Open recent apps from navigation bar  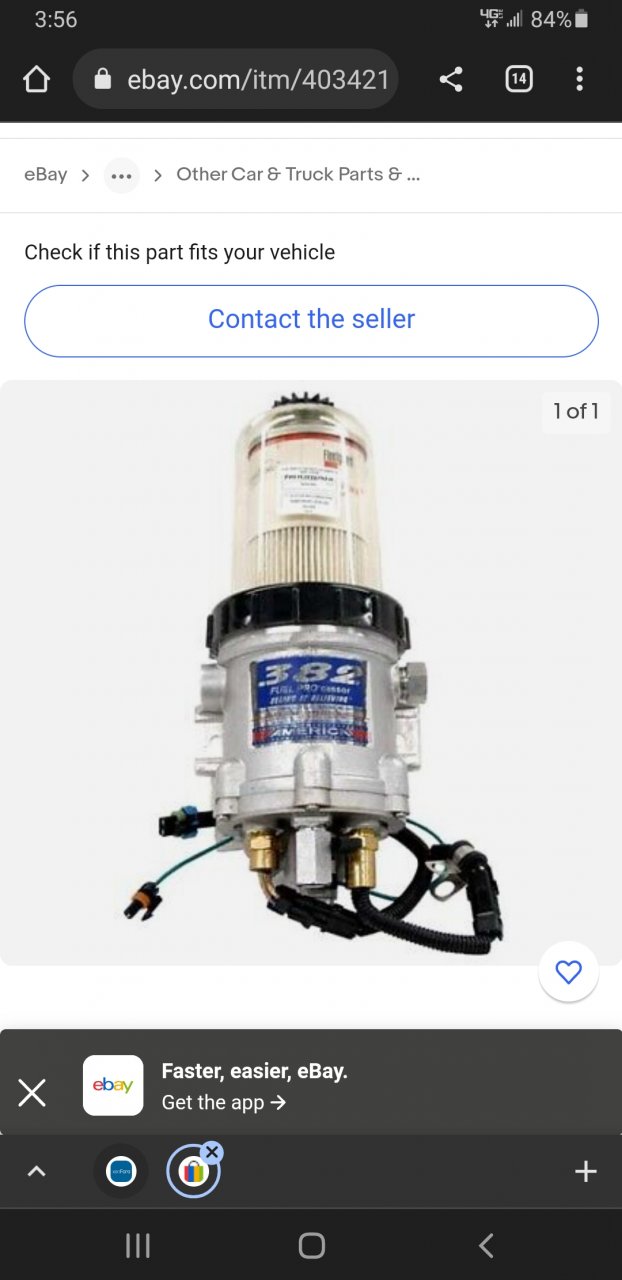(x=137, y=1245)
